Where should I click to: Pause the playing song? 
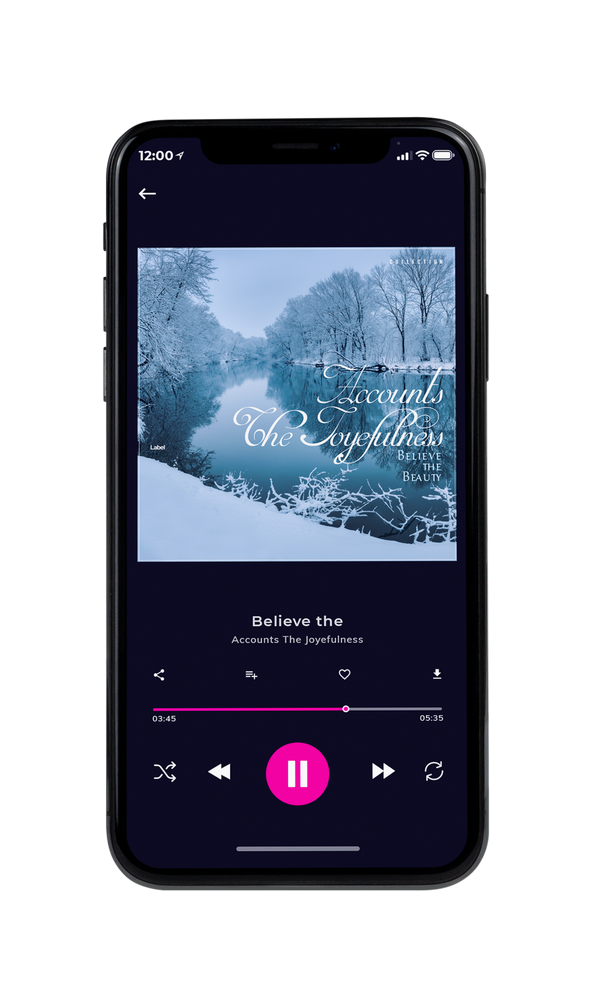pos(297,774)
